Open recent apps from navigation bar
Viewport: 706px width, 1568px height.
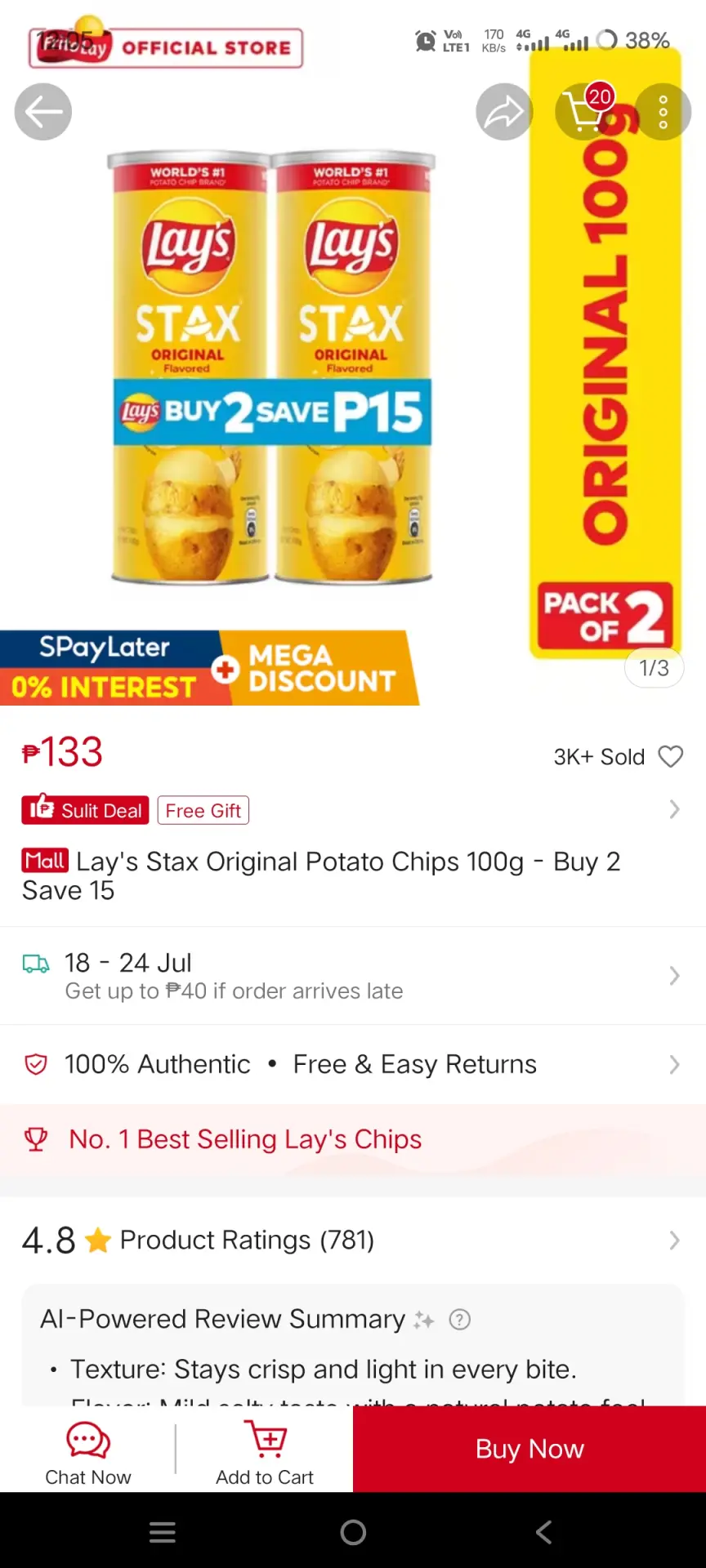pos(163,1532)
